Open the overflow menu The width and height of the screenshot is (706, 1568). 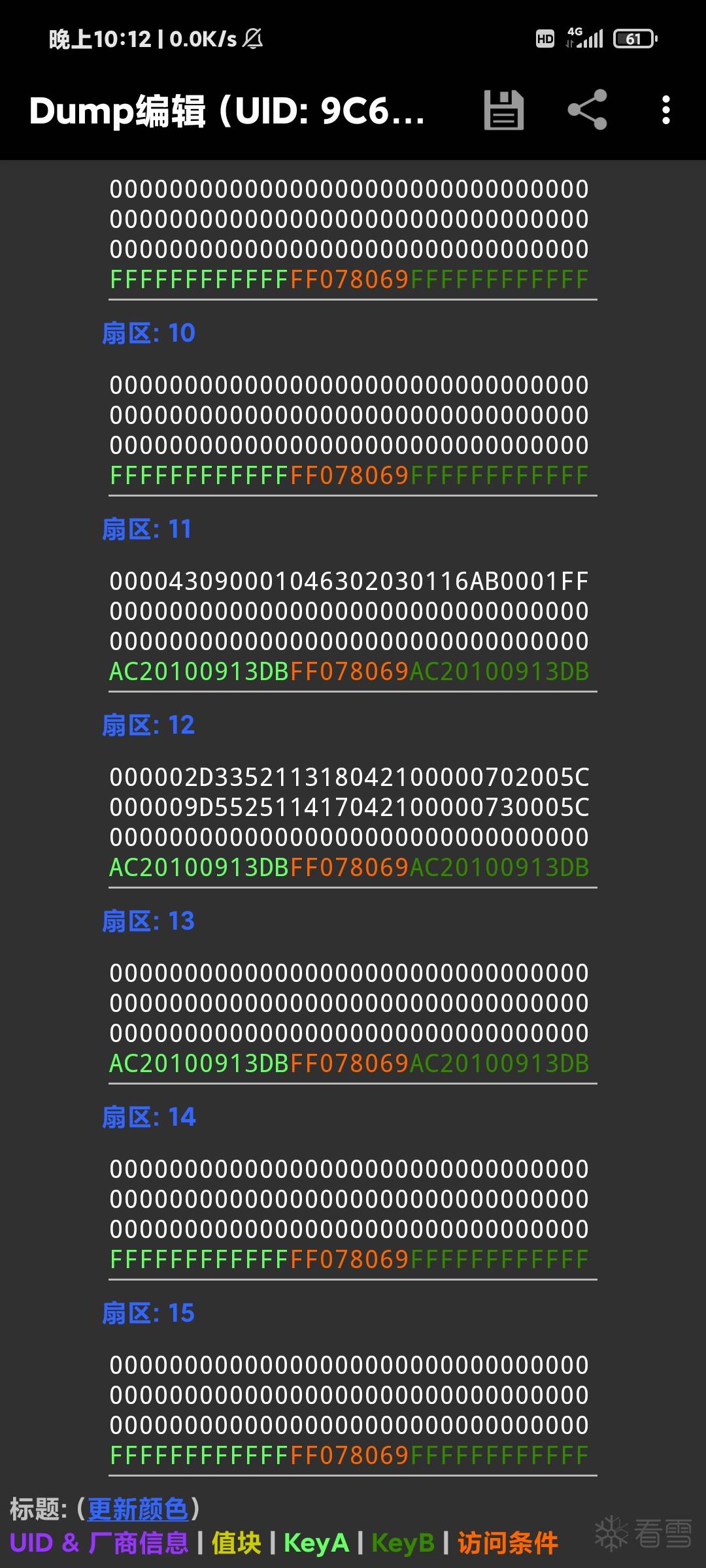tap(665, 110)
